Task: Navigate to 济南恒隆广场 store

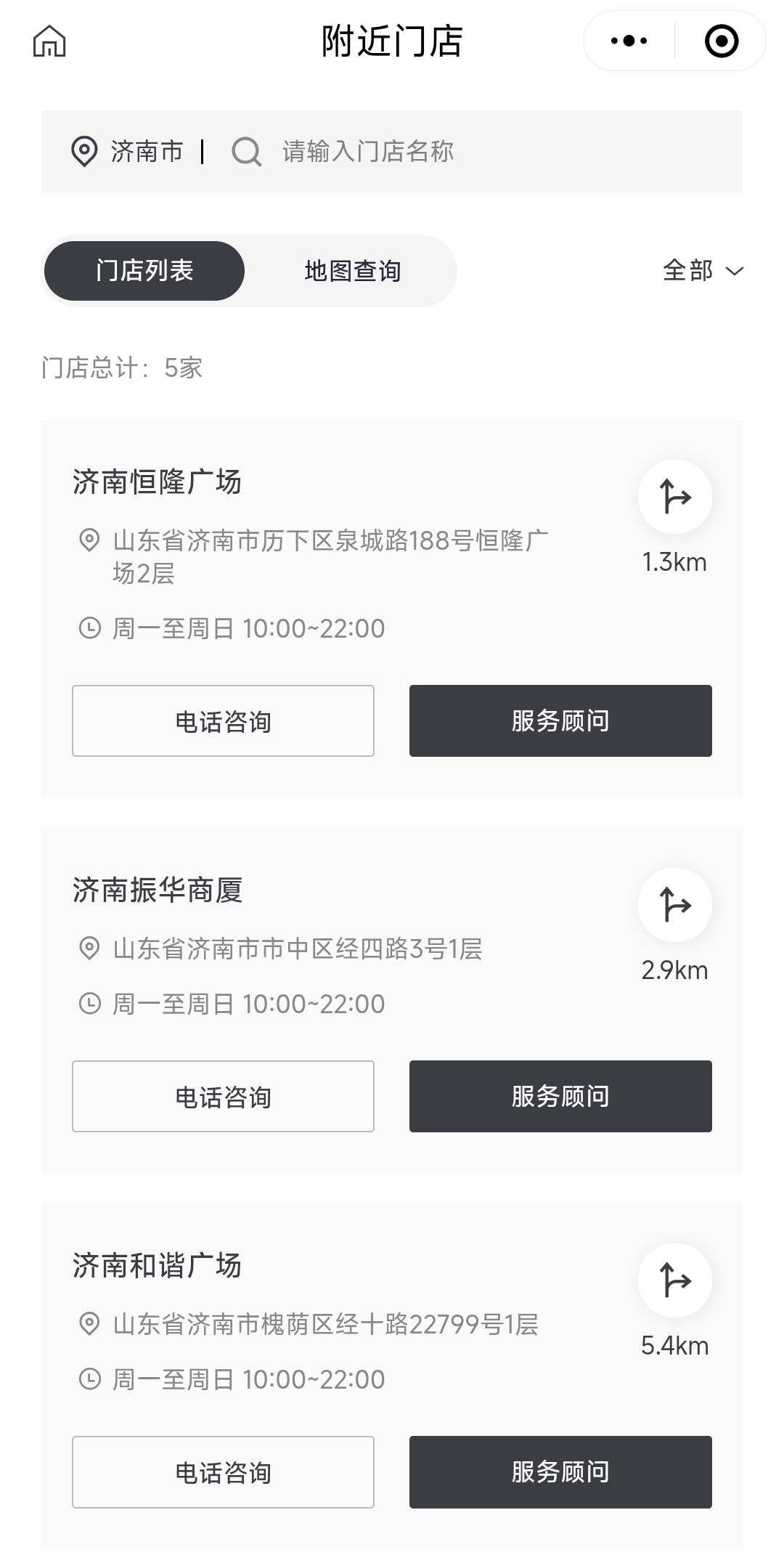Action: click(675, 497)
